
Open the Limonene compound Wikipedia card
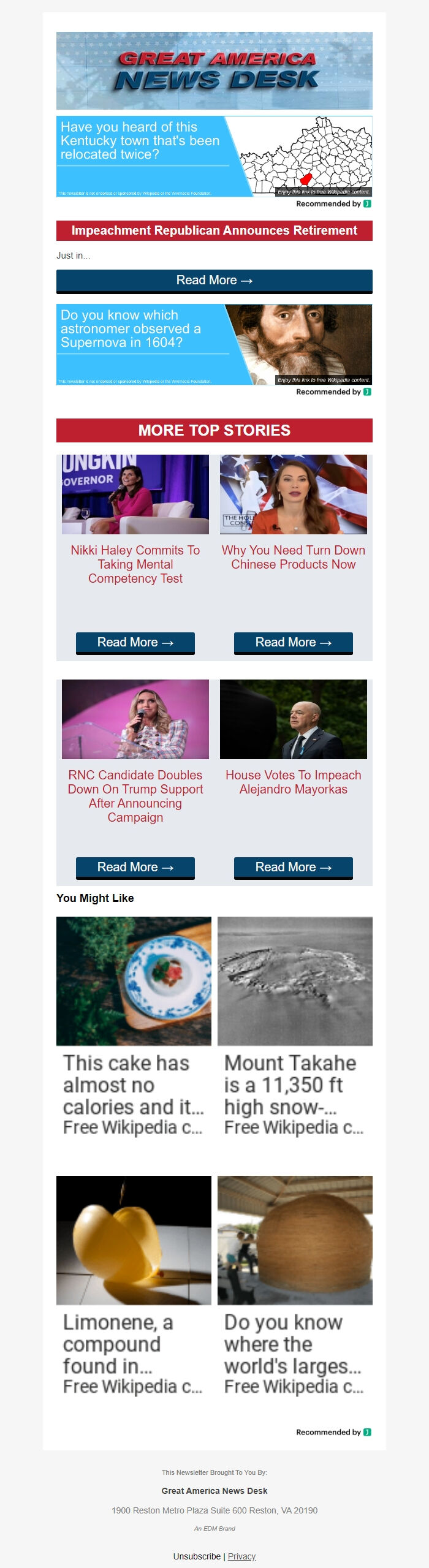(134, 1286)
